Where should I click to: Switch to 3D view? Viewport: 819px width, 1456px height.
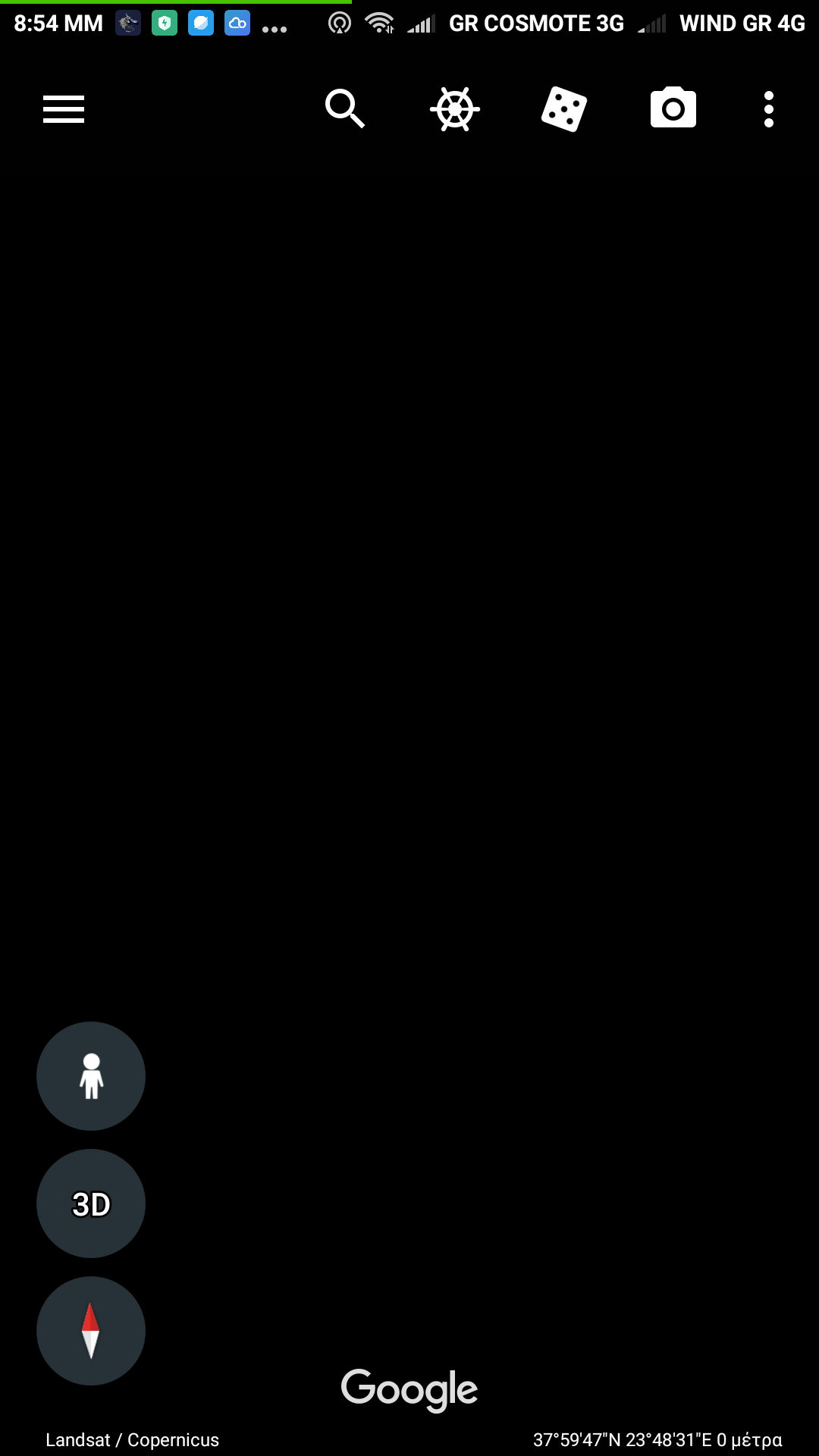pyautogui.click(x=91, y=1203)
